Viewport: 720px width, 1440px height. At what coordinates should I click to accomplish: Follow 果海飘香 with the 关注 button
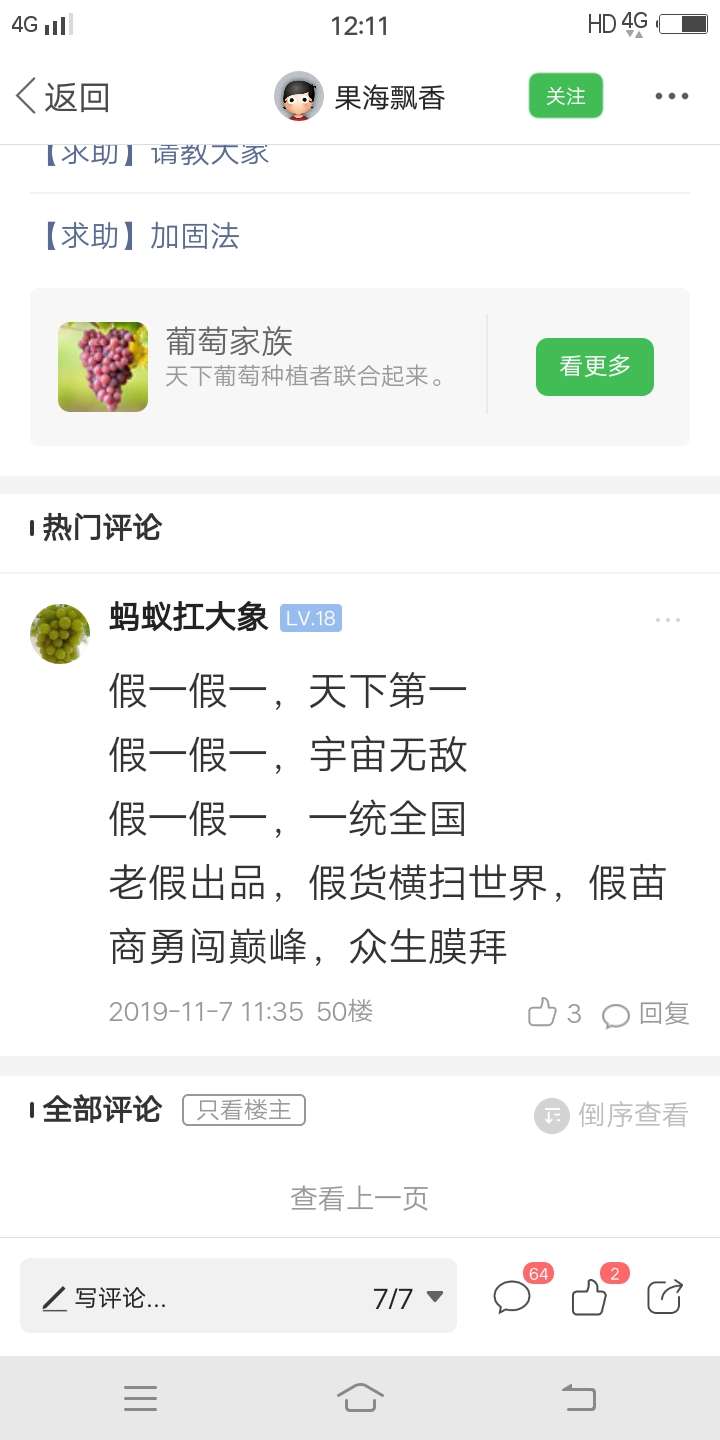pos(566,96)
